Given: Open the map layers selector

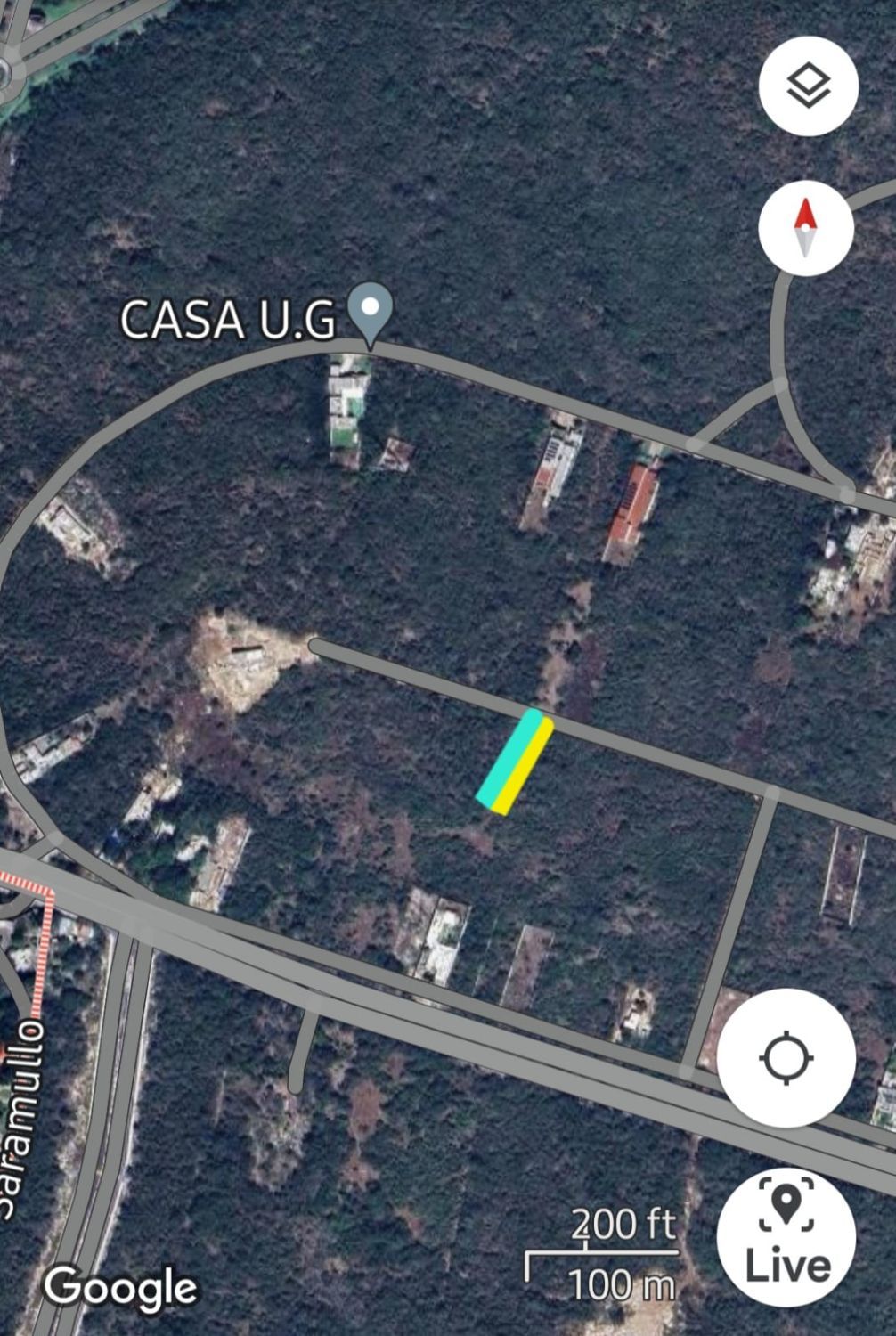Looking at the screenshot, I should coord(808,86).
